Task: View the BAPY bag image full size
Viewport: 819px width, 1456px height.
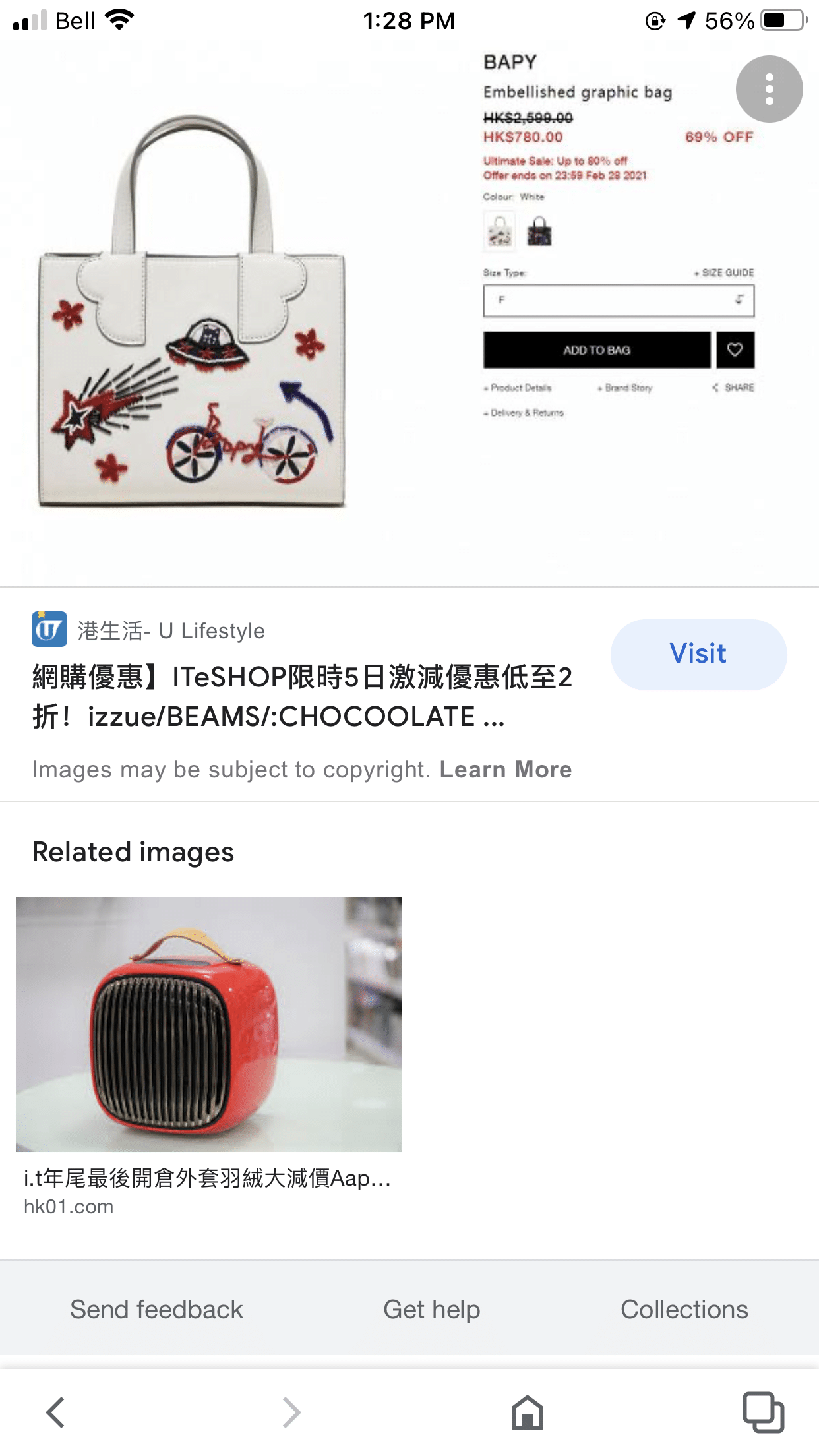Action: click(x=409, y=315)
